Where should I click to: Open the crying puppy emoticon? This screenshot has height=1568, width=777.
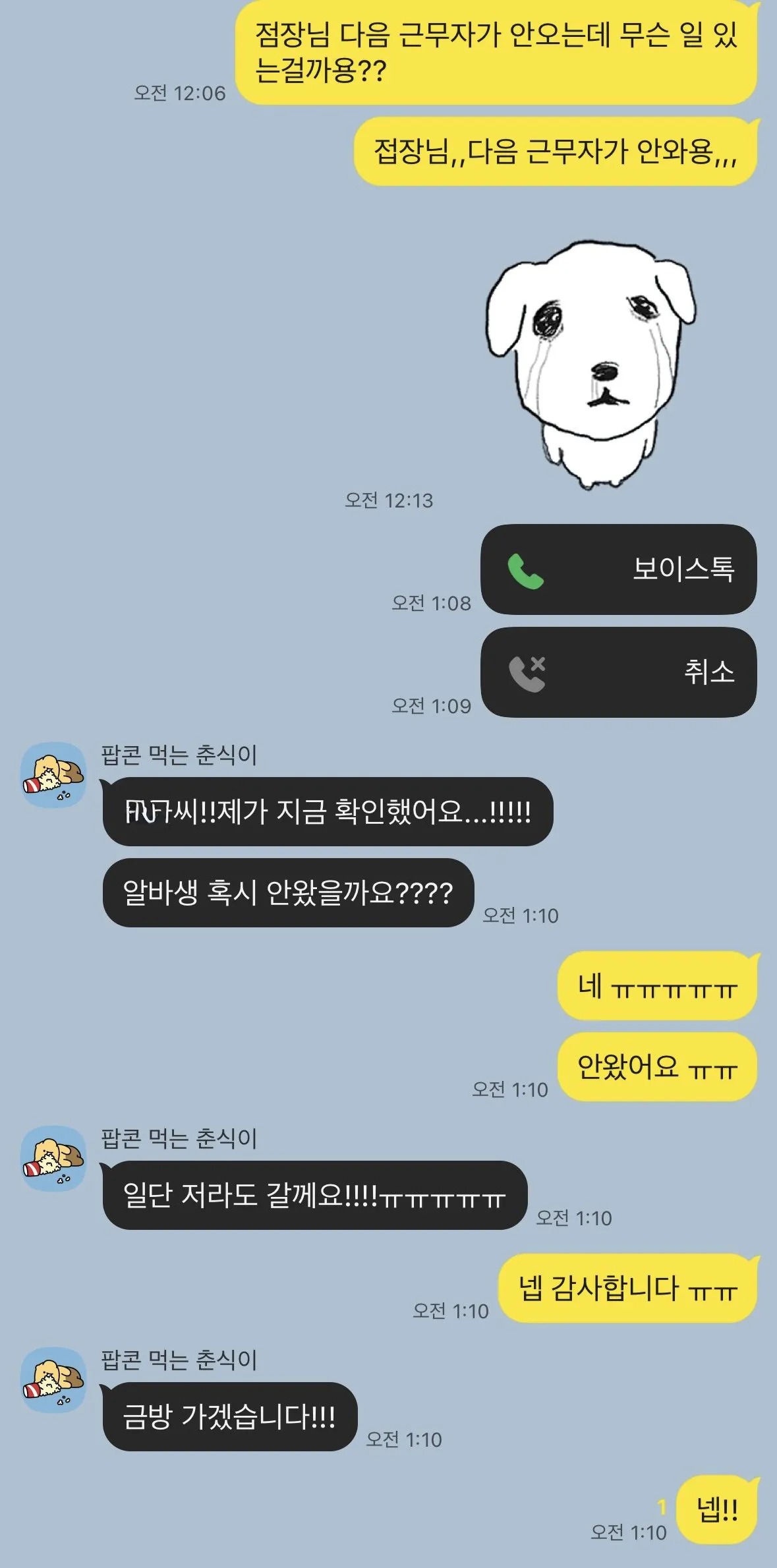coord(590,364)
